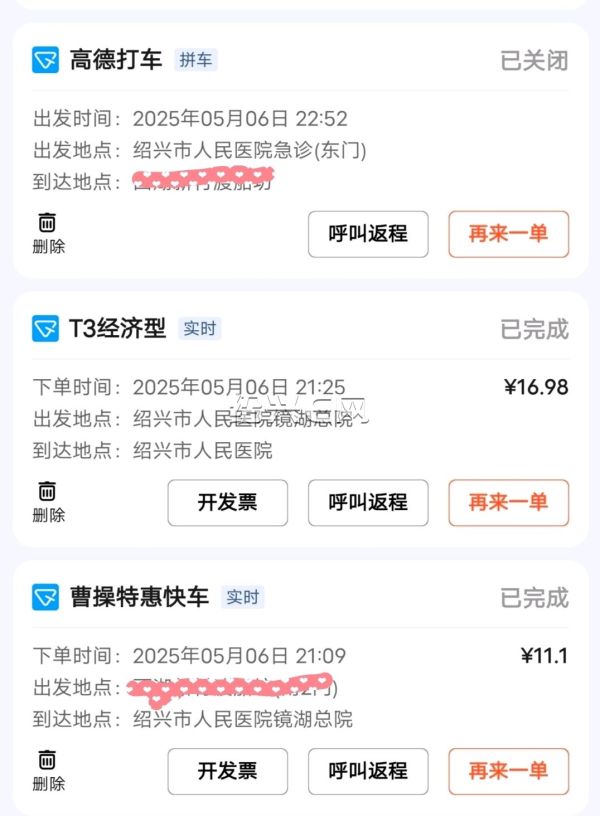This screenshot has height=816, width=600.
Task: Tap 呼叫返程 on the T3经济型 order
Action: pyautogui.click(x=367, y=503)
